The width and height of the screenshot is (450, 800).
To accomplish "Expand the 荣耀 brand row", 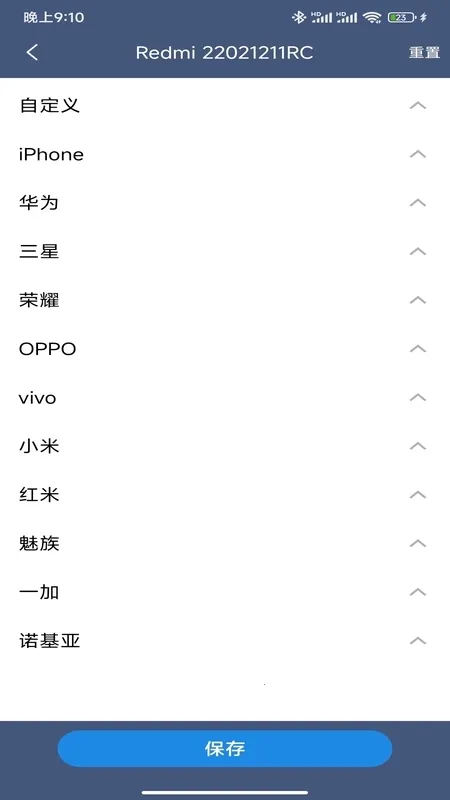I will 225,300.
